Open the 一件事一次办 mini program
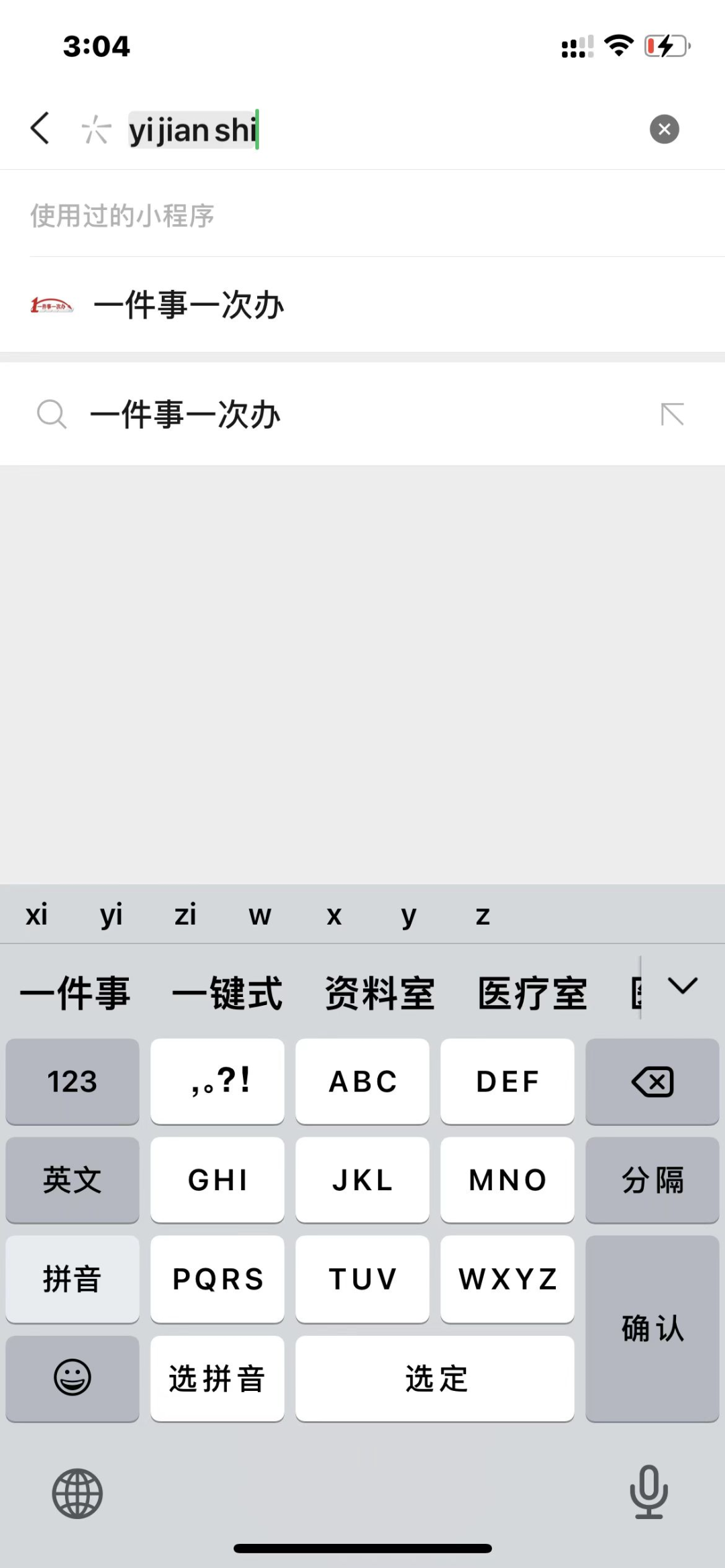This screenshot has width=725, height=1568. pyautogui.click(x=188, y=305)
